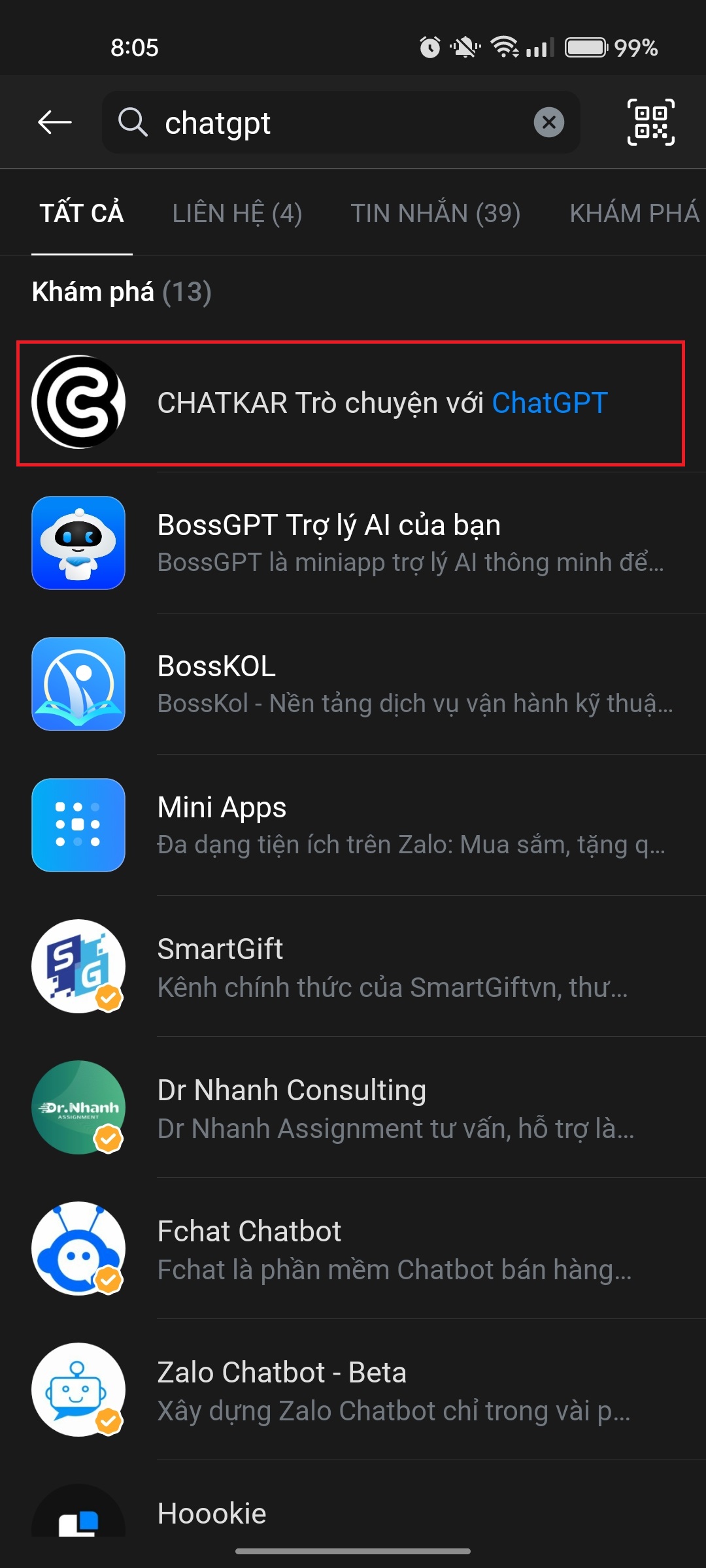Open the QR code scanner
Image resolution: width=706 pixels, height=1568 pixels.
click(650, 122)
